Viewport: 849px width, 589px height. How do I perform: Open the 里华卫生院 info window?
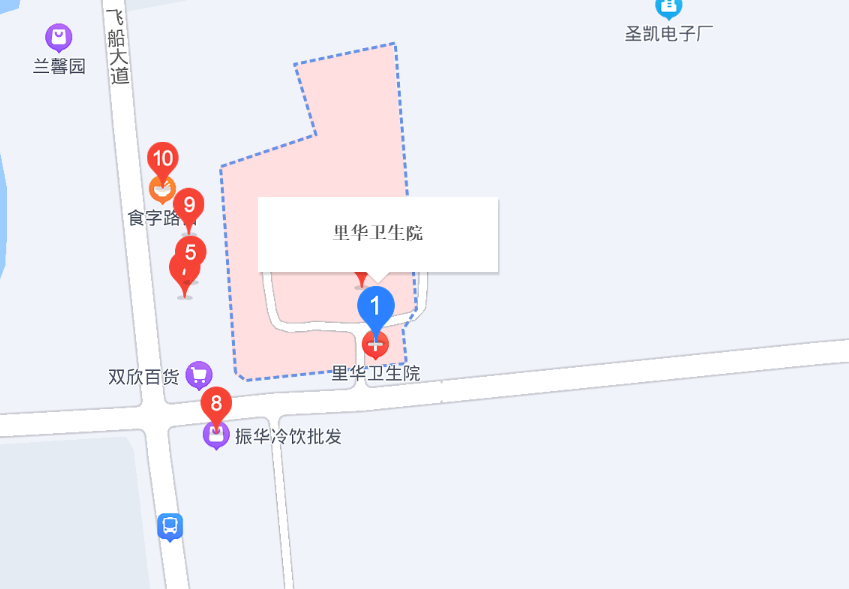pyautogui.click(x=377, y=234)
